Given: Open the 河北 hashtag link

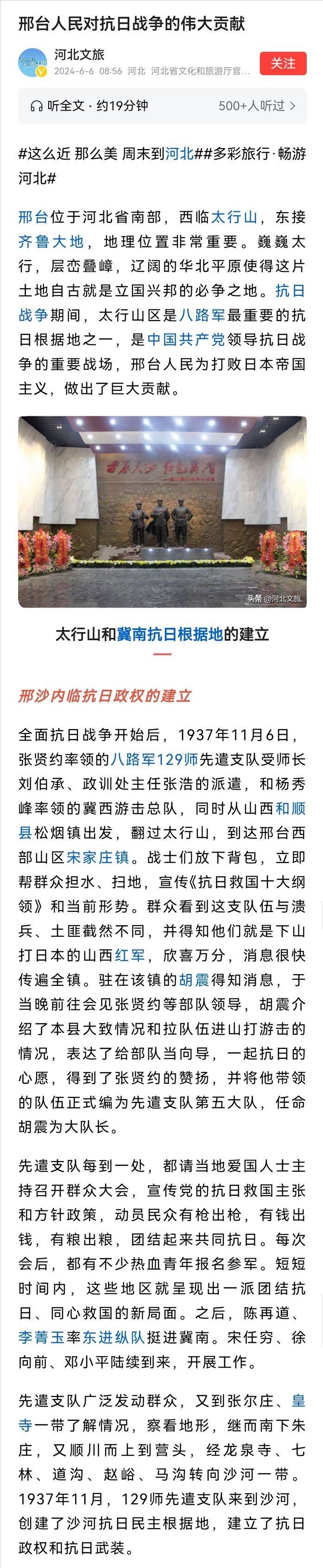Looking at the screenshot, I should pos(179,153).
